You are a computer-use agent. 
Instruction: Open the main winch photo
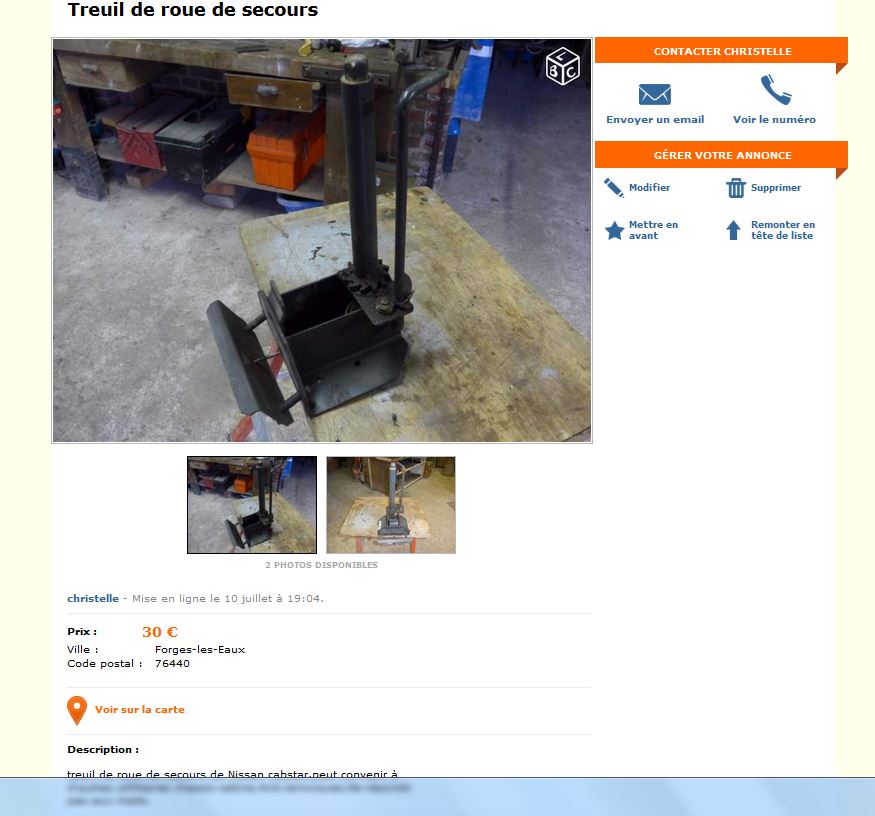coord(322,240)
